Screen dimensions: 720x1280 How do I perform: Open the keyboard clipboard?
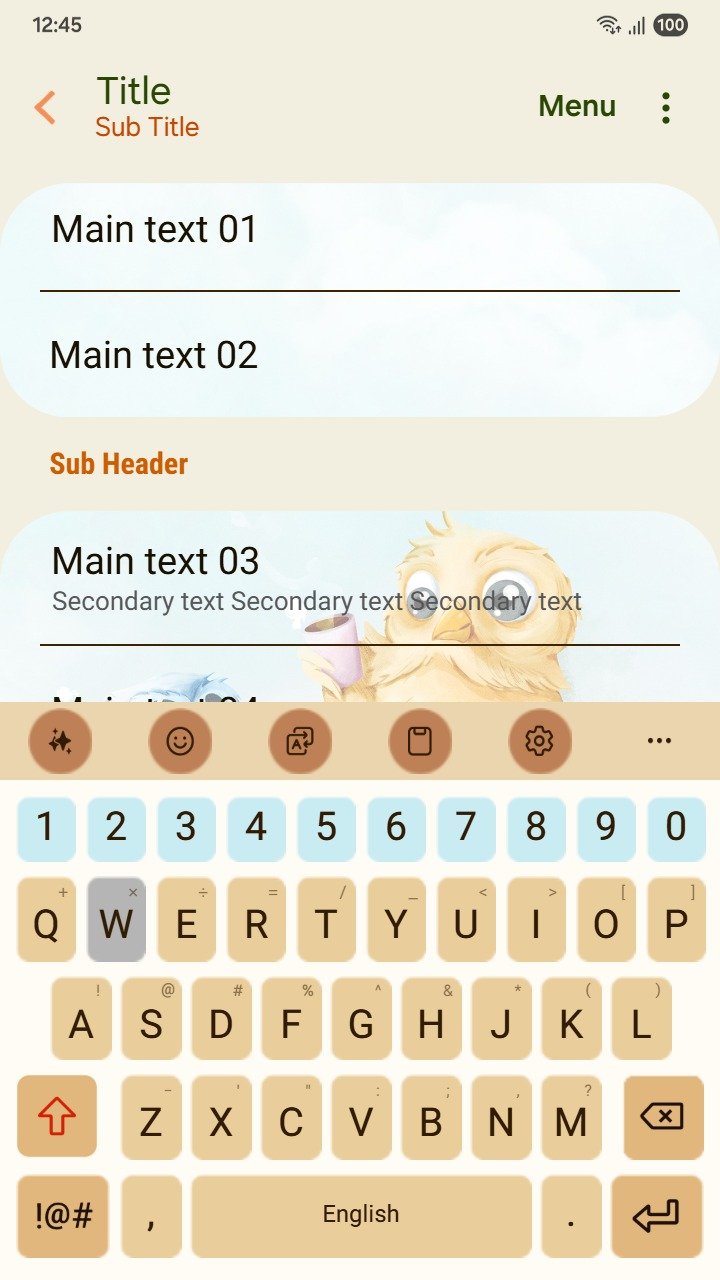pos(420,741)
